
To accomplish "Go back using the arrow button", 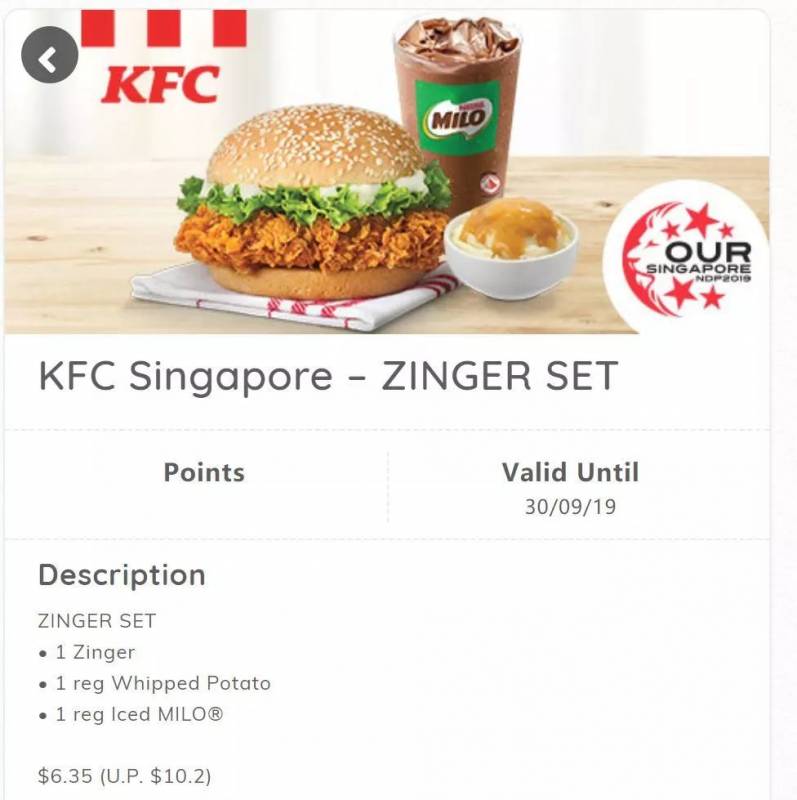I will pos(49,59).
